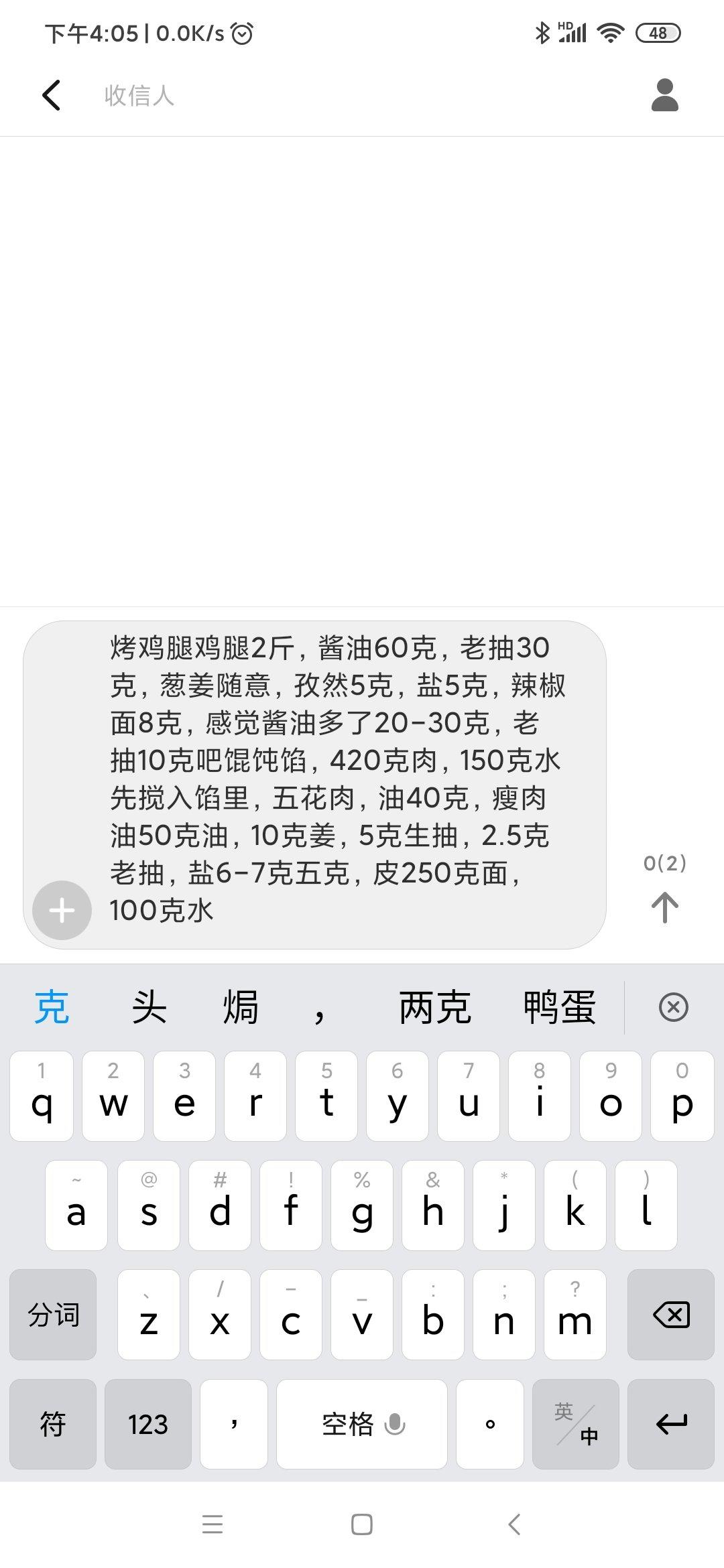Toggle the 英/中 language key

(x=575, y=1424)
